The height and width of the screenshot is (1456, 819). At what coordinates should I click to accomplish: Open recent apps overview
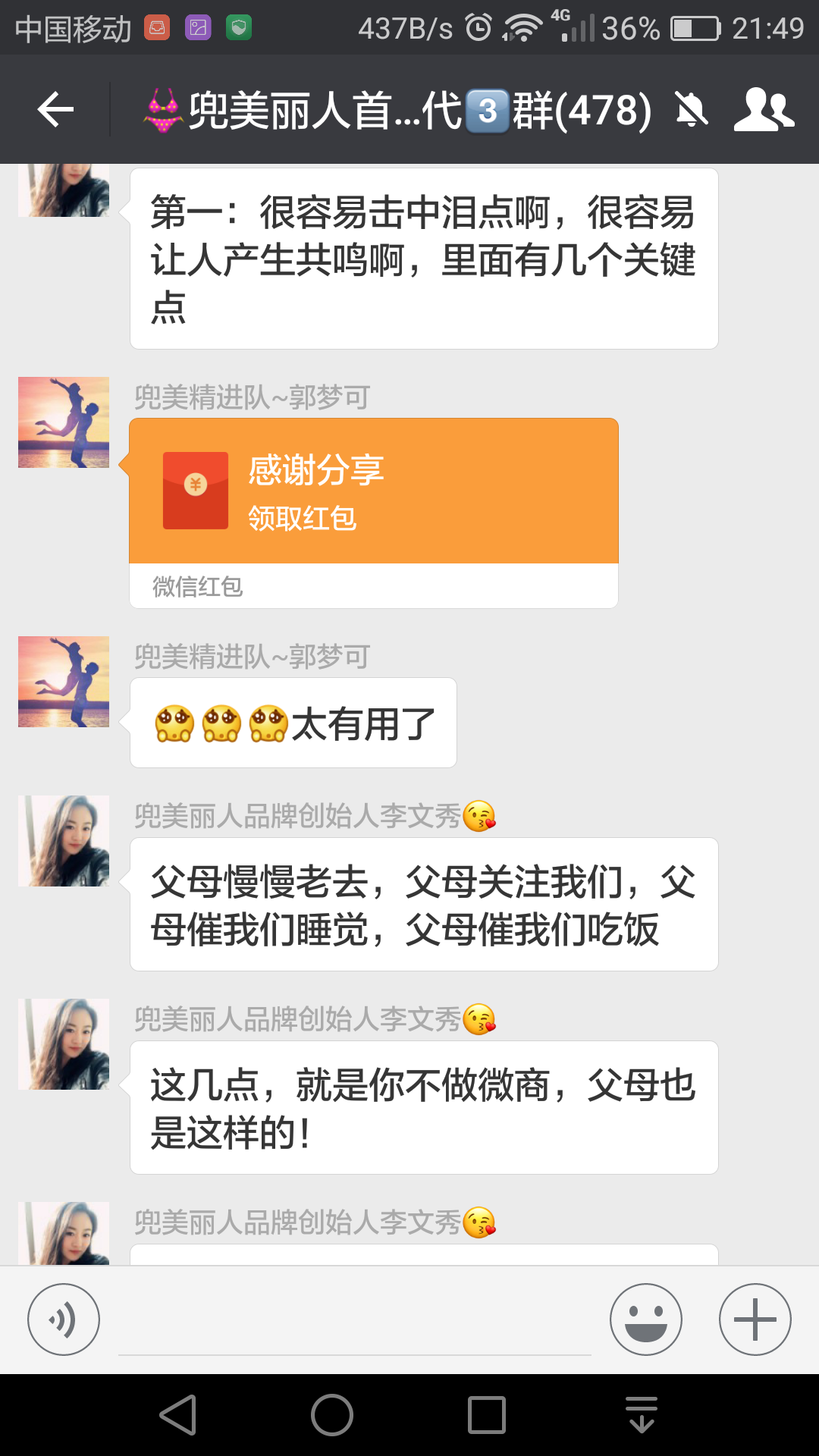(487, 1415)
